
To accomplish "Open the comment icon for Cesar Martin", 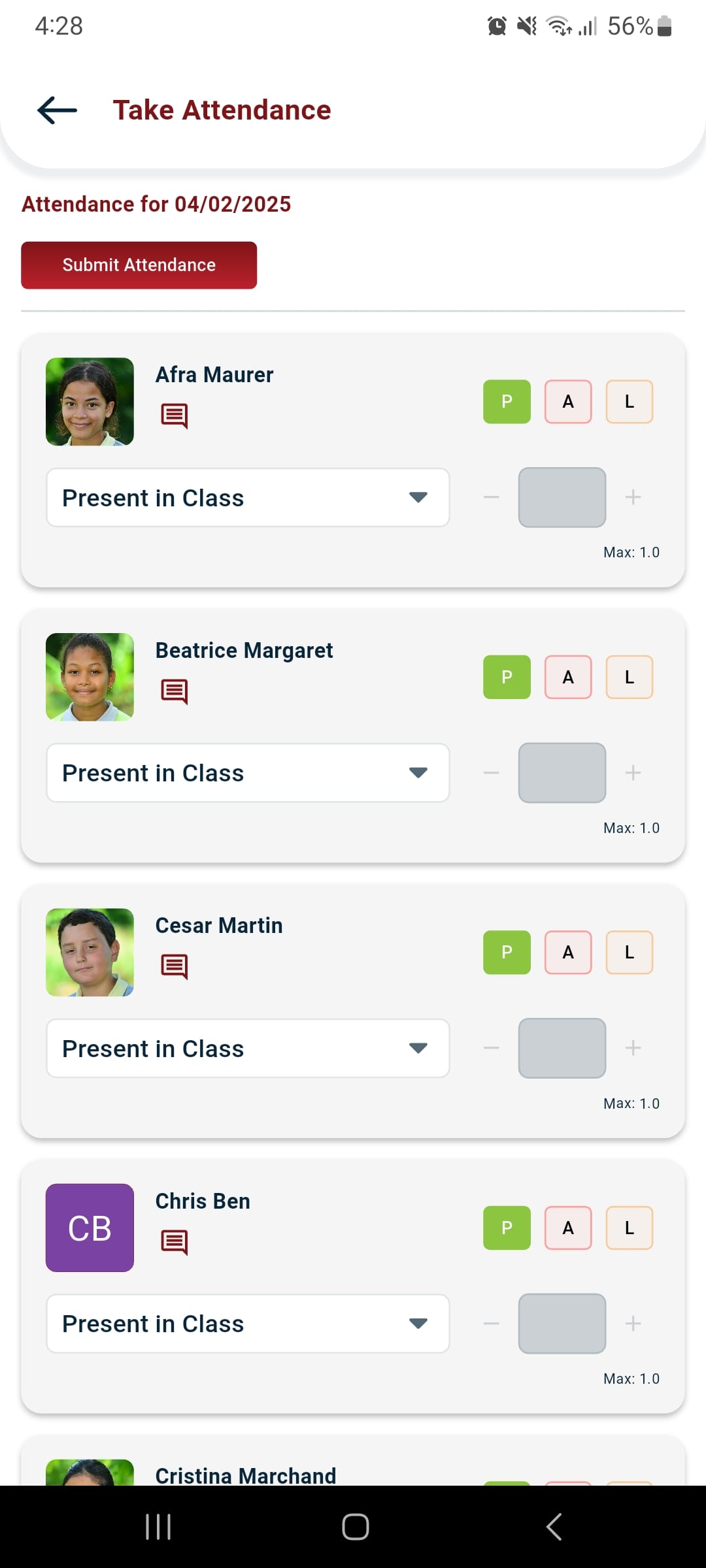I will coord(175,967).
